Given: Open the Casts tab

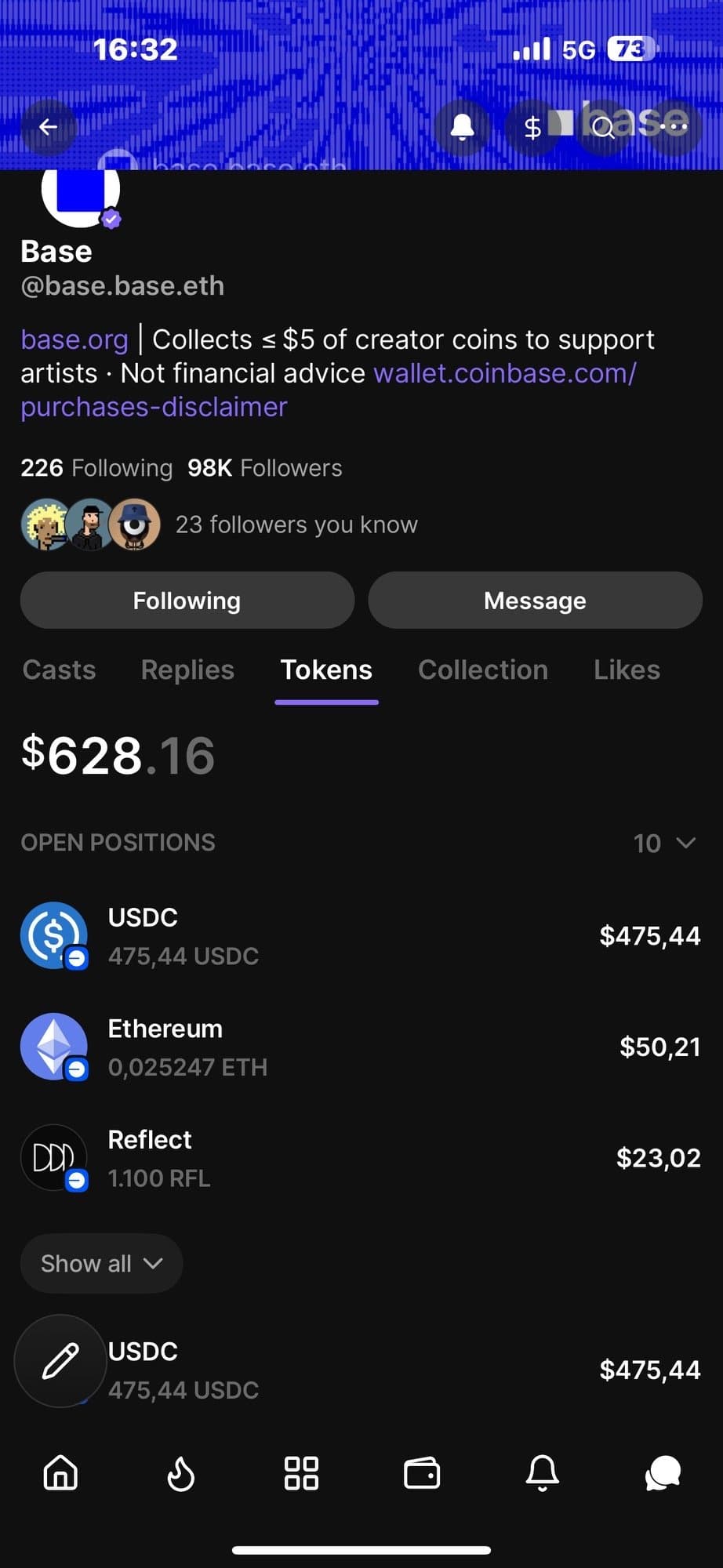Looking at the screenshot, I should [59, 670].
